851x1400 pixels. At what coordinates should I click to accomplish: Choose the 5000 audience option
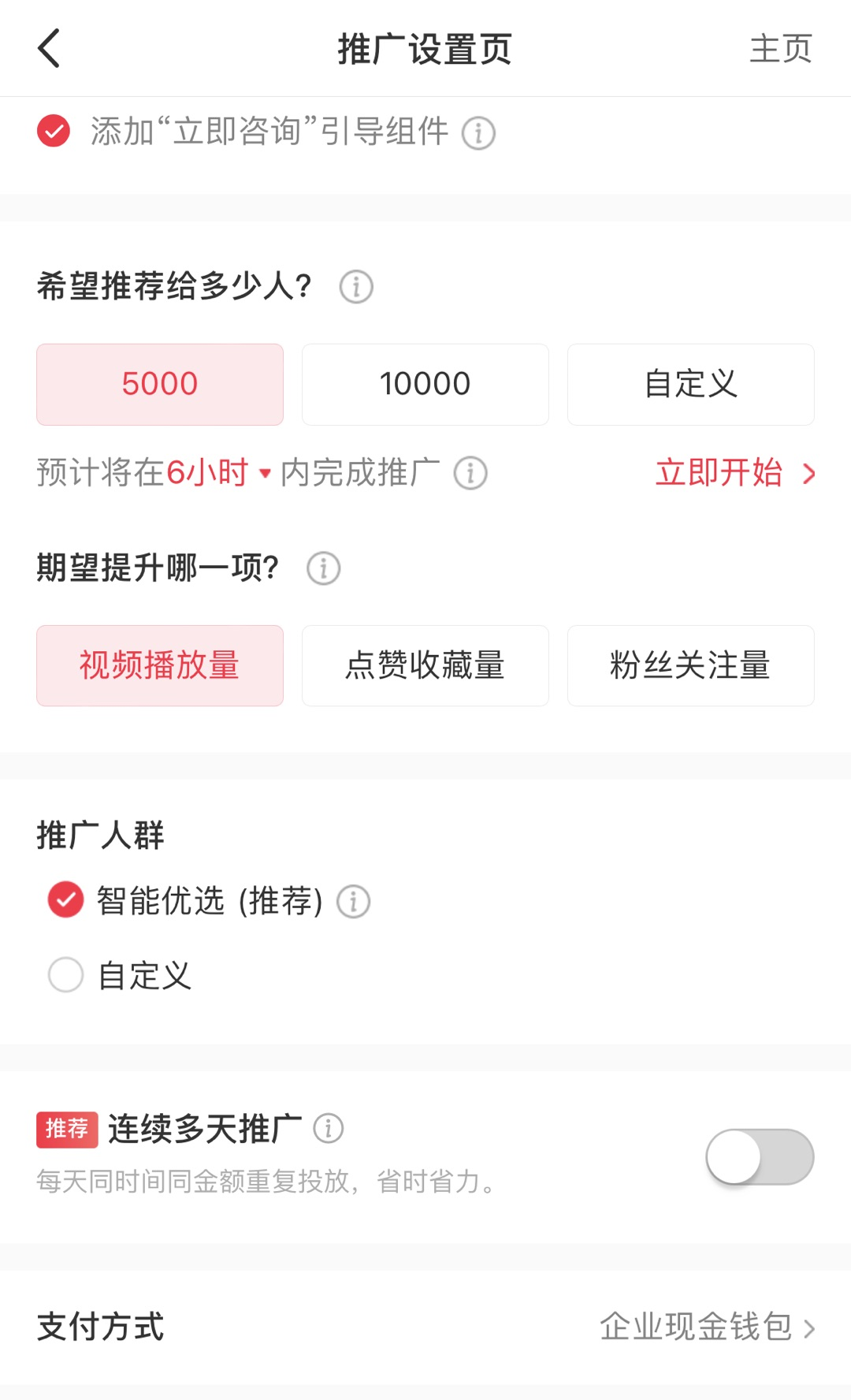tap(160, 384)
